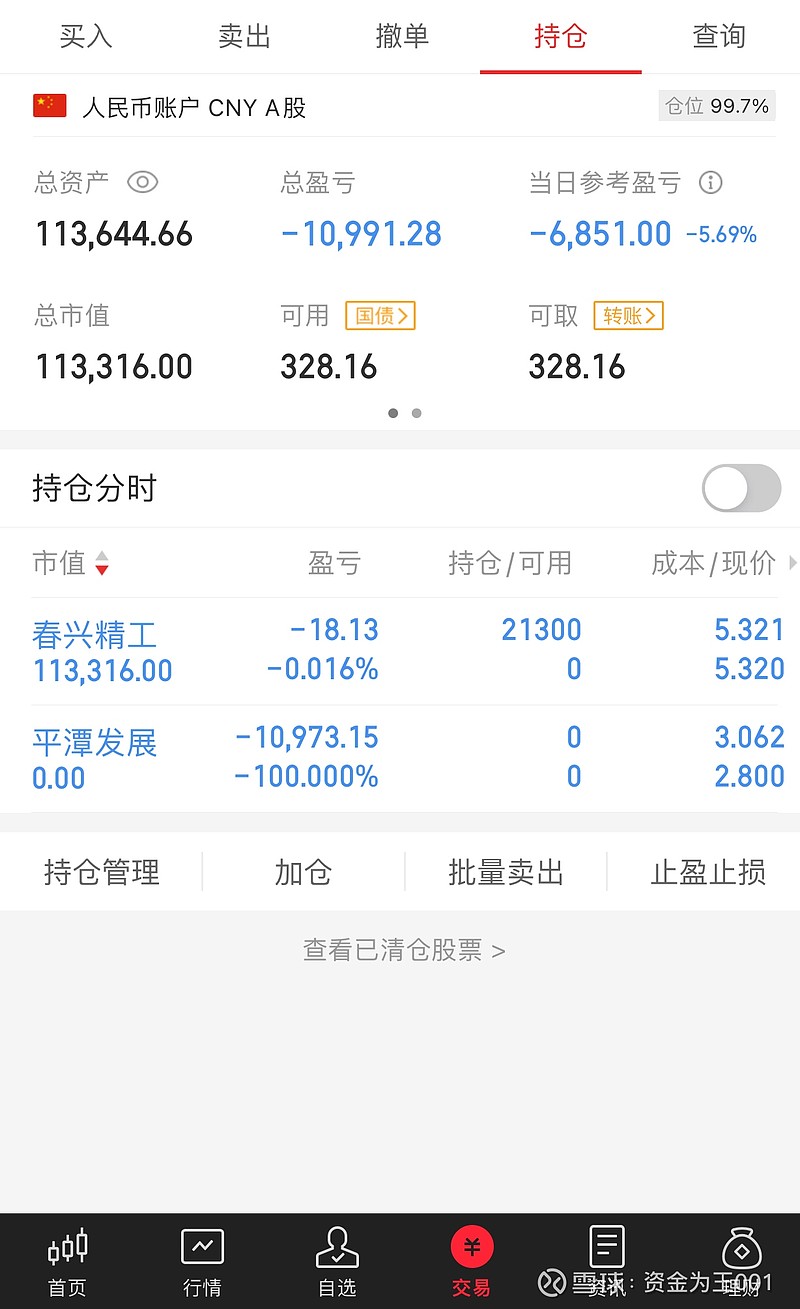Open 止盈止损 settings

point(708,872)
